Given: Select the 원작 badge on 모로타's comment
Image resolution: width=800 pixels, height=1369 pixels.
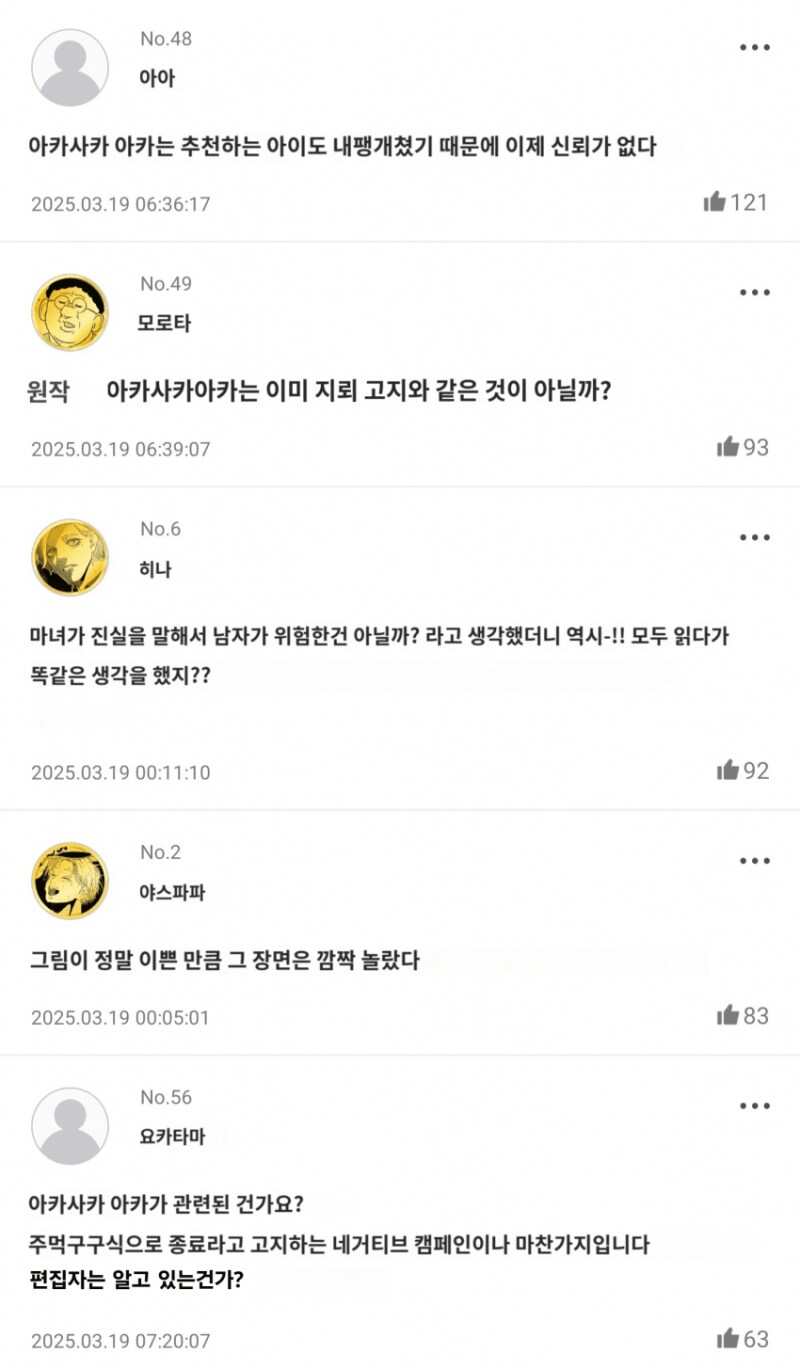Looking at the screenshot, I should (47, 390).
